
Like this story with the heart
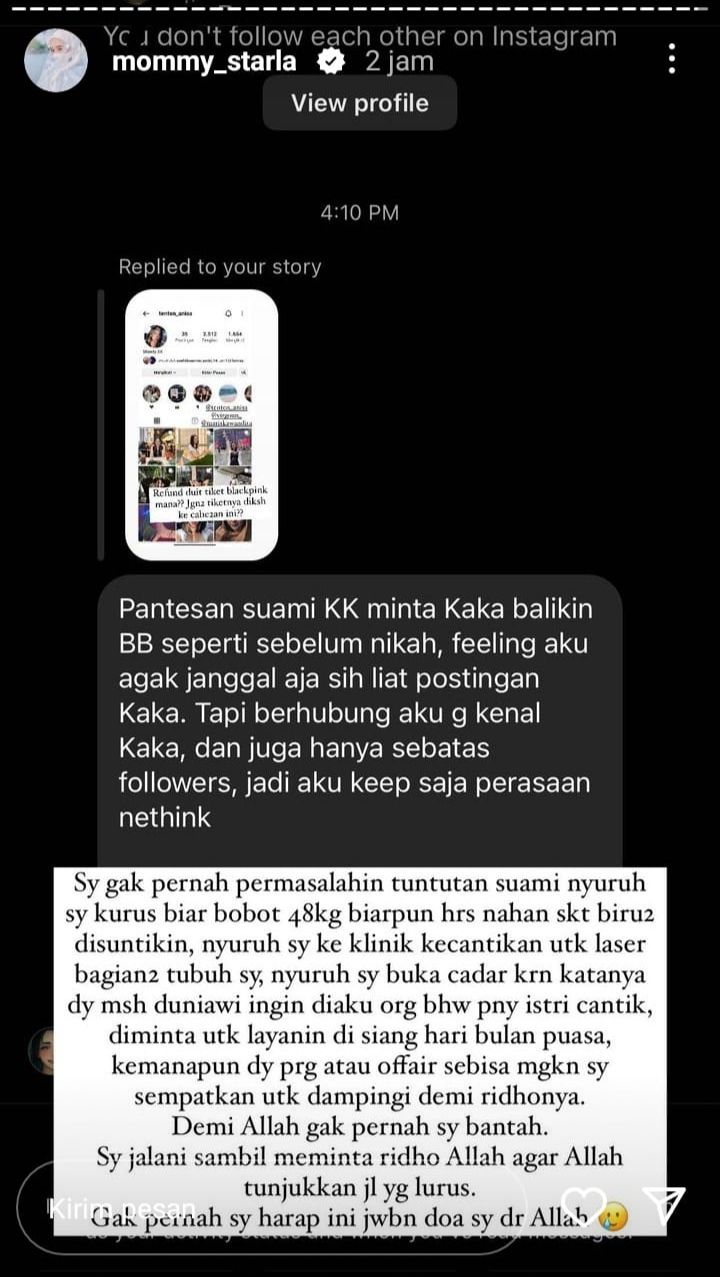coord(584,1207)
